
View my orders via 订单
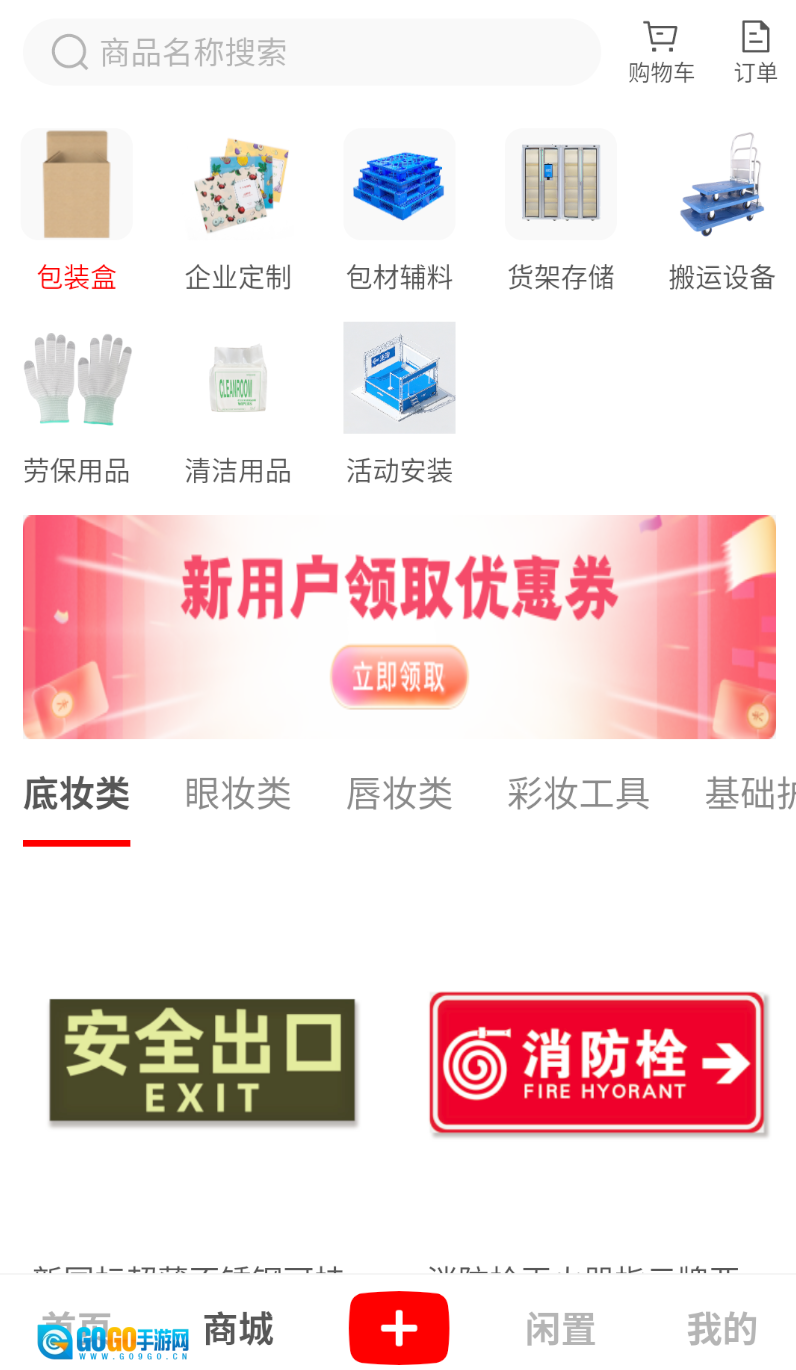tap(755, 52)
